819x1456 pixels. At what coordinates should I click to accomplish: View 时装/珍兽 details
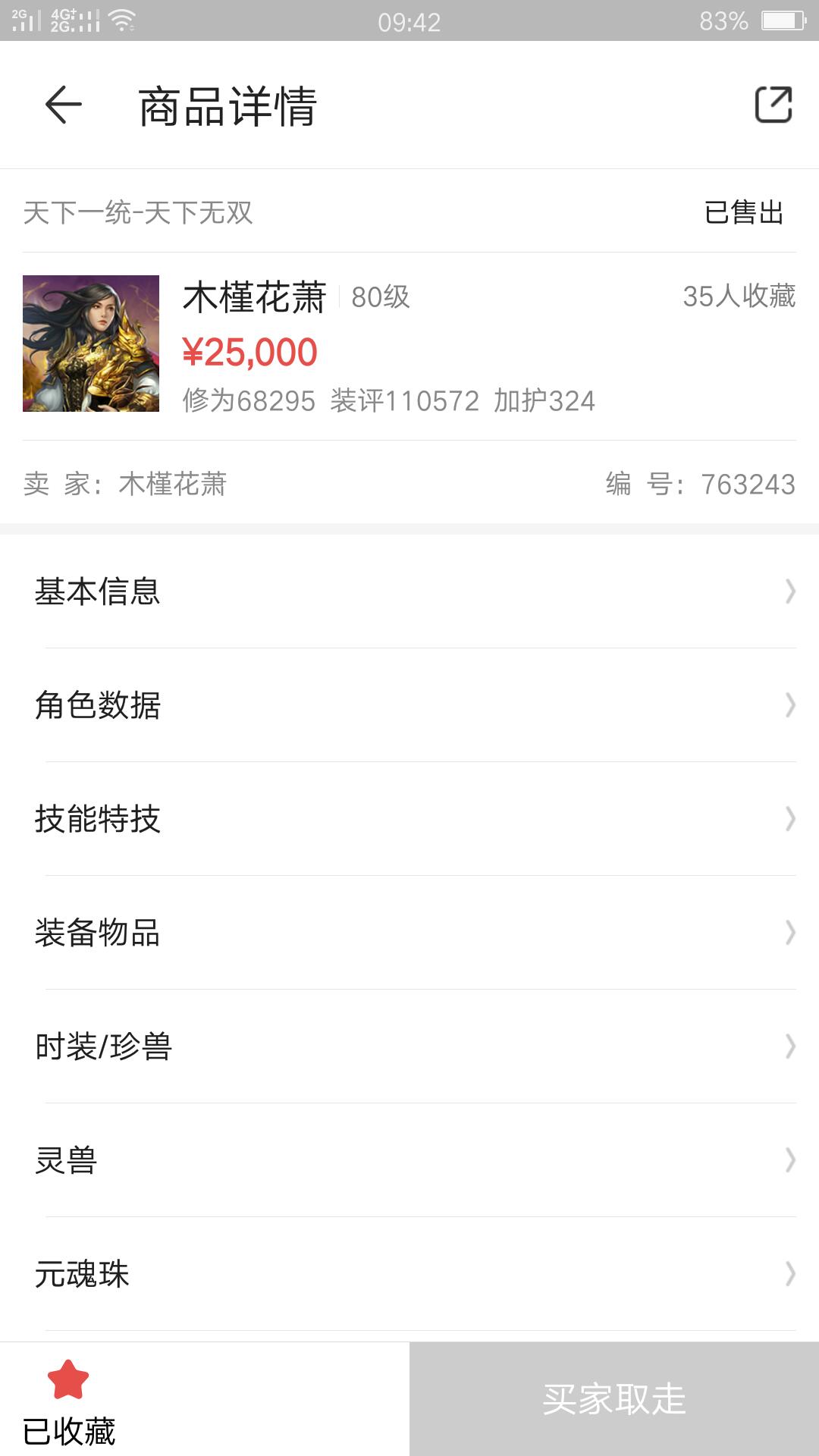409,1046
